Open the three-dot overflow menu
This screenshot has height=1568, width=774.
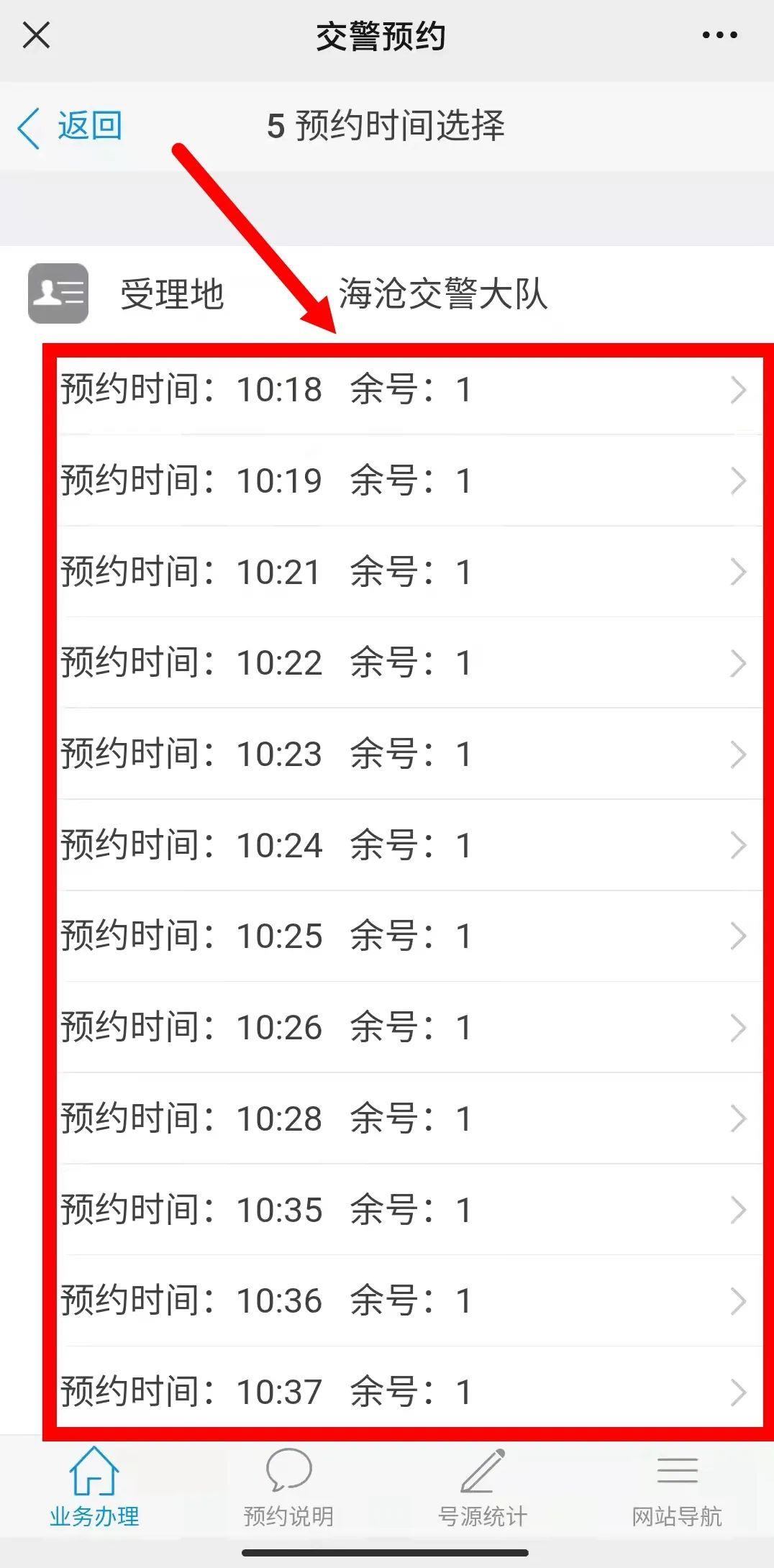click(719, 35)
